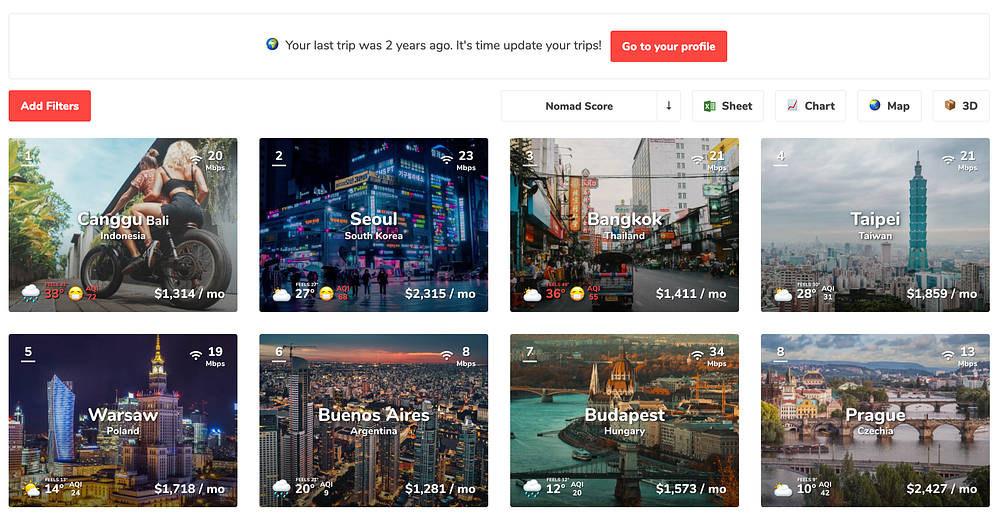Open the Nomad Score sort dropdown
The width and height of the screenshot is (1000, 519).
[x=579, y=106]
